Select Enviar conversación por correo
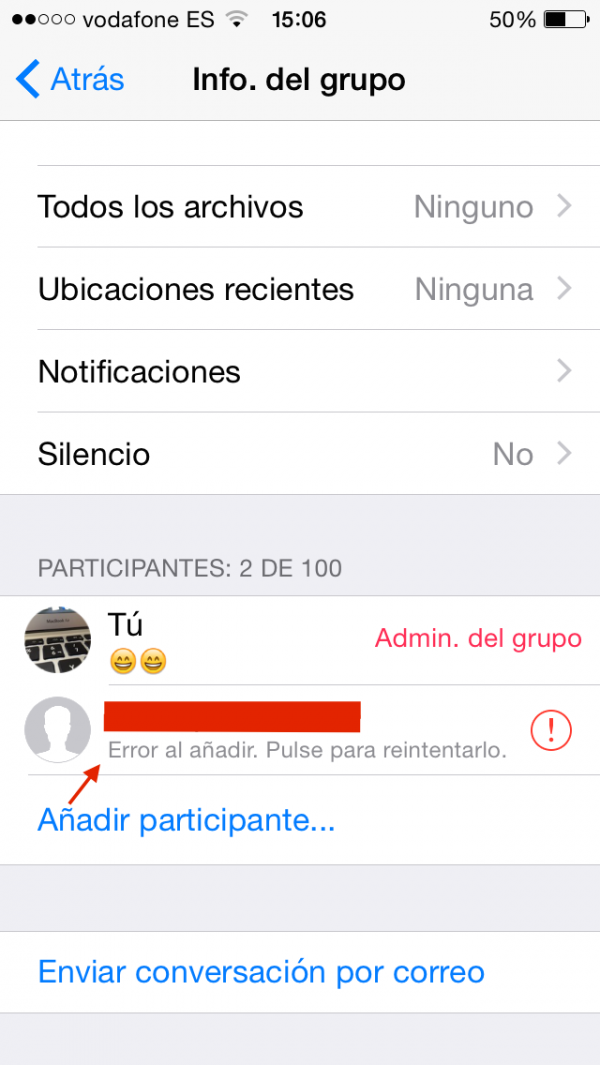This screenshot has height=1065, width=600. pos(261,972)
